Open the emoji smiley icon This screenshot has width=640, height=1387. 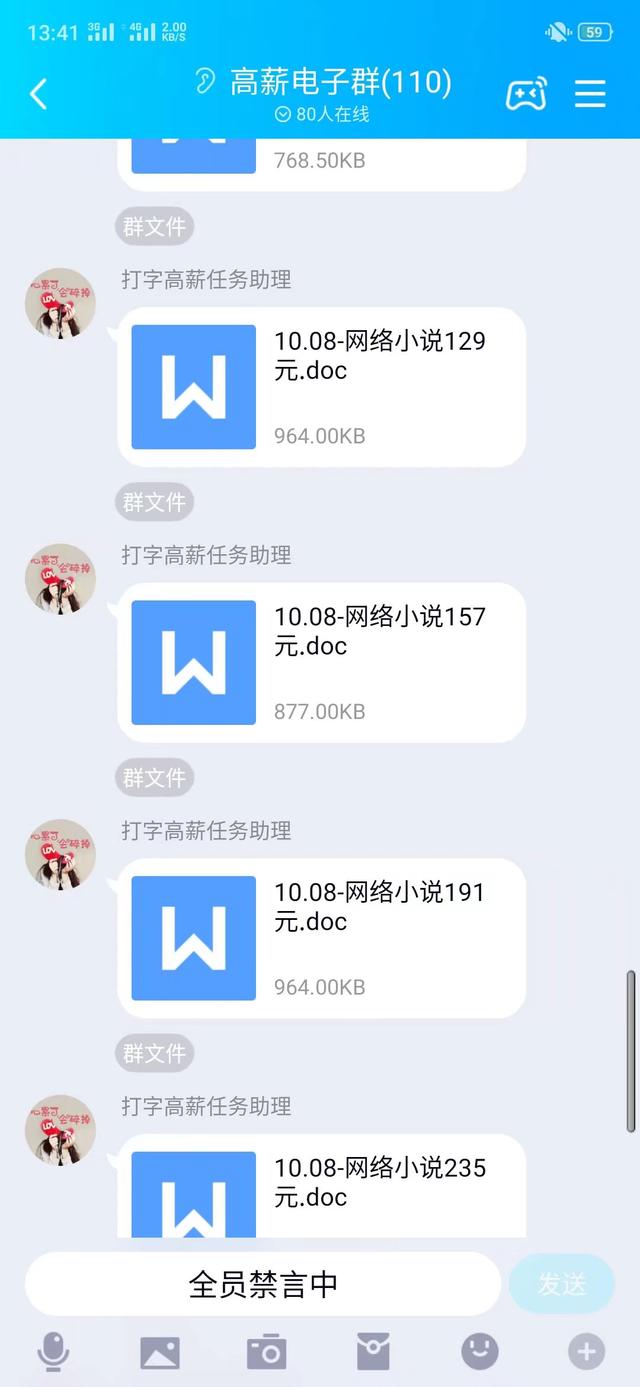[x=480, y=1353]
